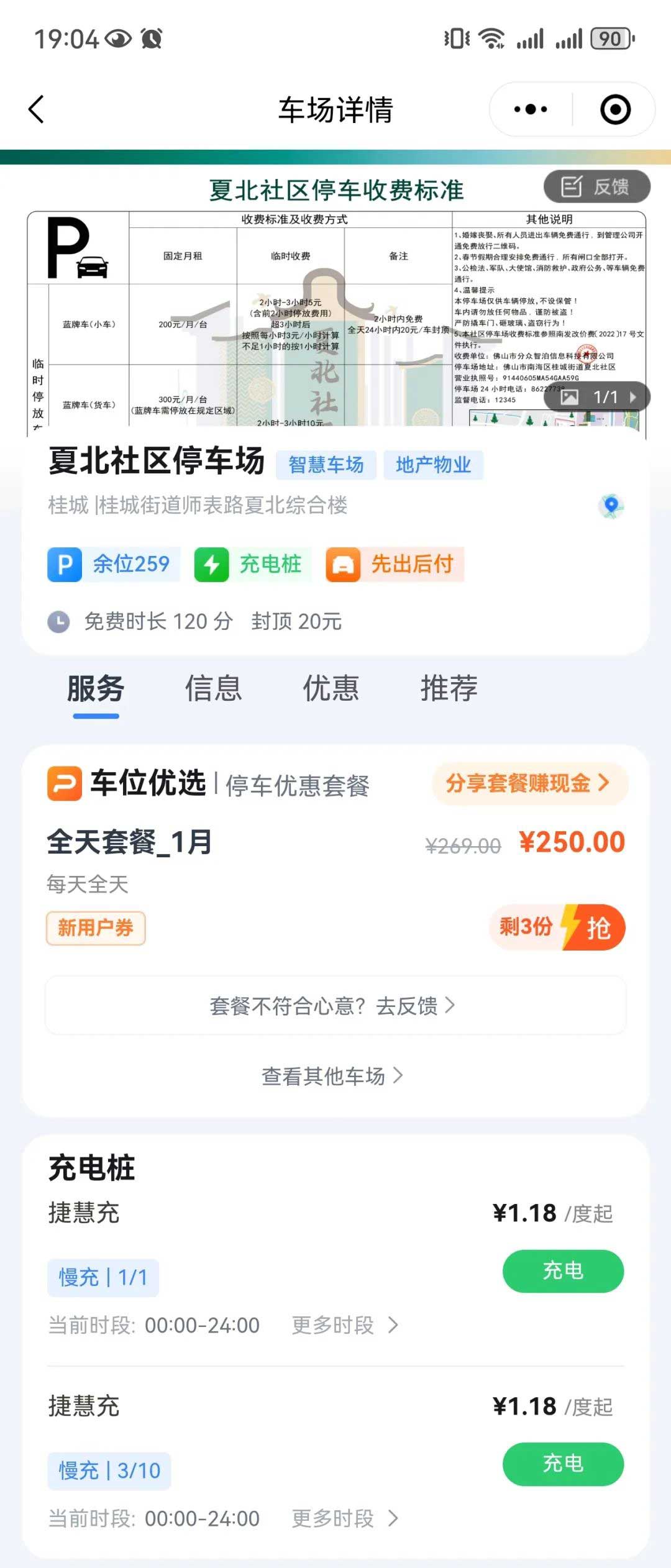View 更多时段 for 慢充 3/10 charger
The width and height of the screenshot is (671, 1568).
[x=345, y=1518]
